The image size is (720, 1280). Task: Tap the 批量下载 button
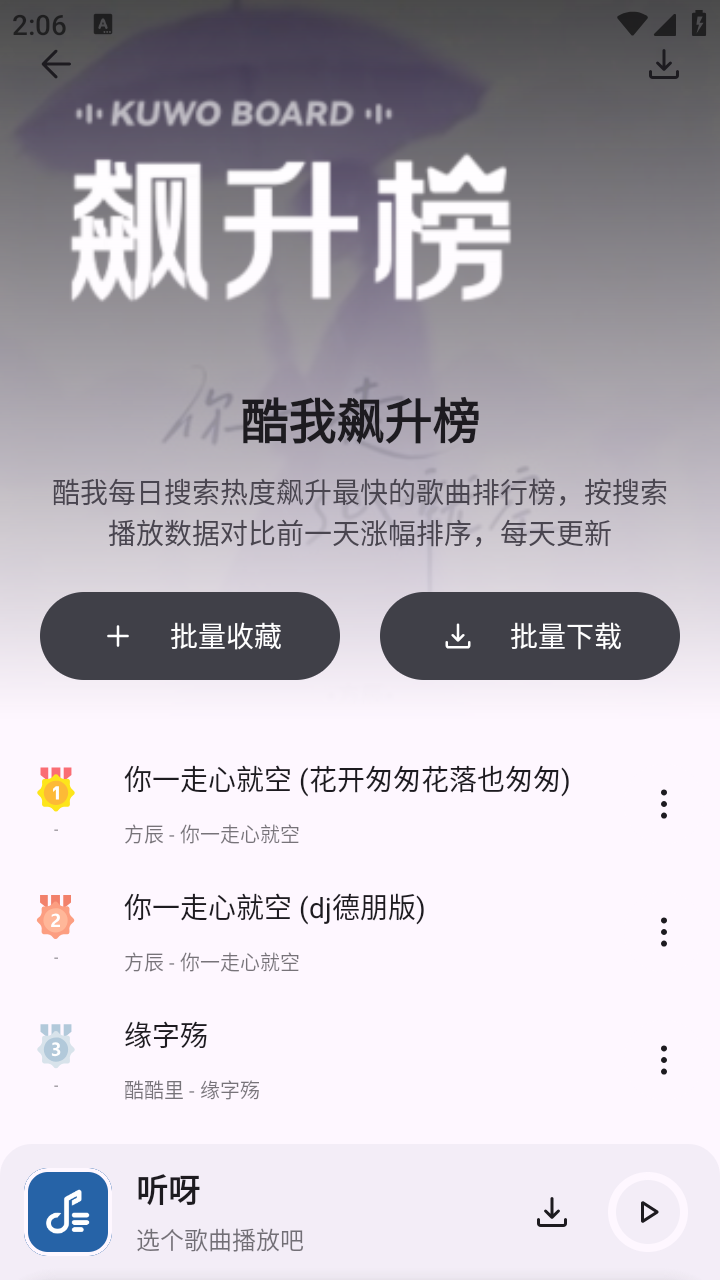tap(530, 636)
